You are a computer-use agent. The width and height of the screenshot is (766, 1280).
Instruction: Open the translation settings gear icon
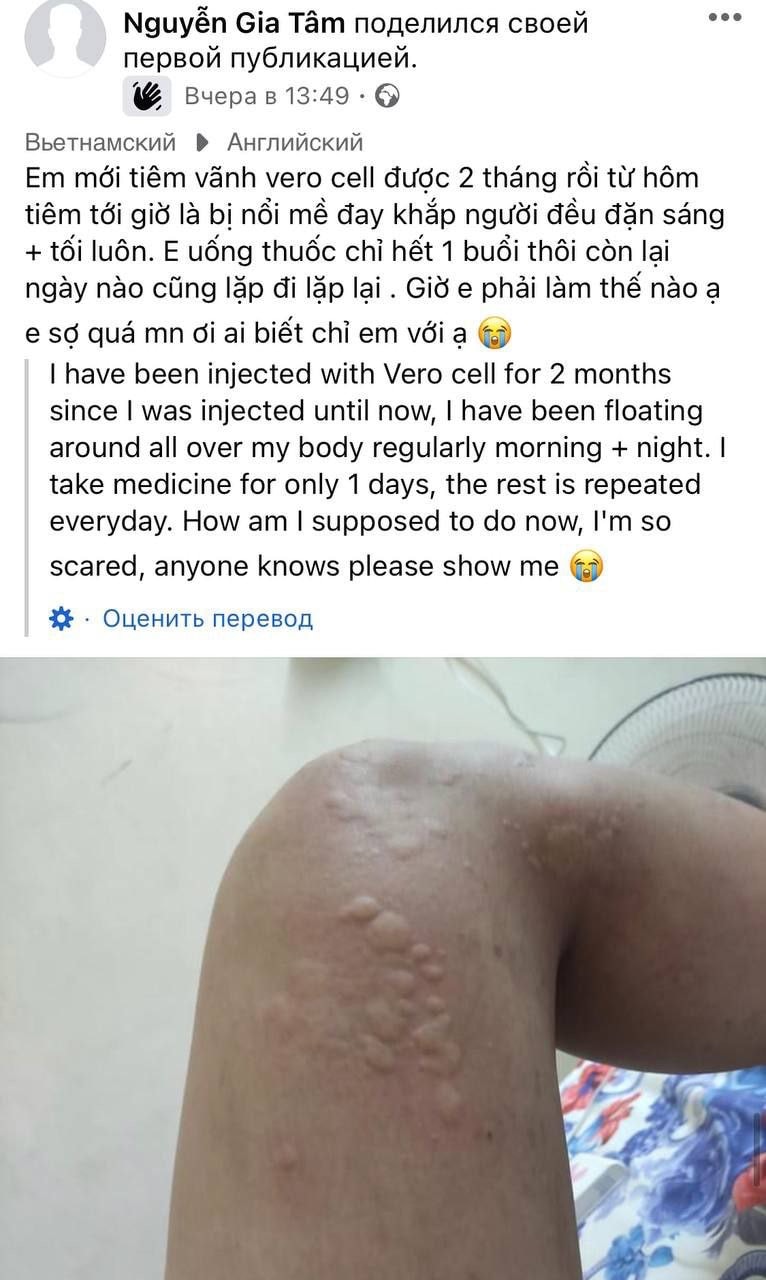(61, 619)
